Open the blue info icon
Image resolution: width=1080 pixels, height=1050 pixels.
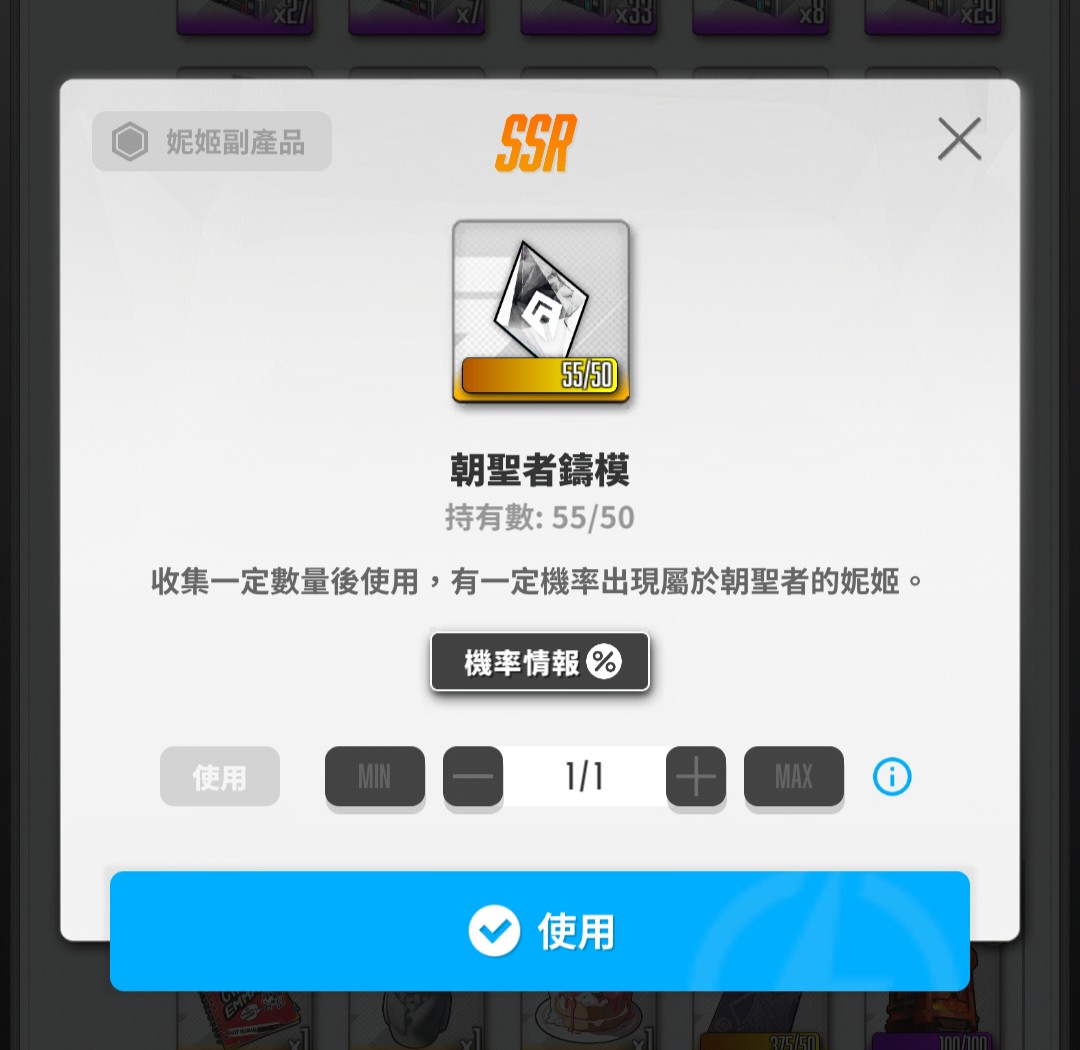coord(892,776)
